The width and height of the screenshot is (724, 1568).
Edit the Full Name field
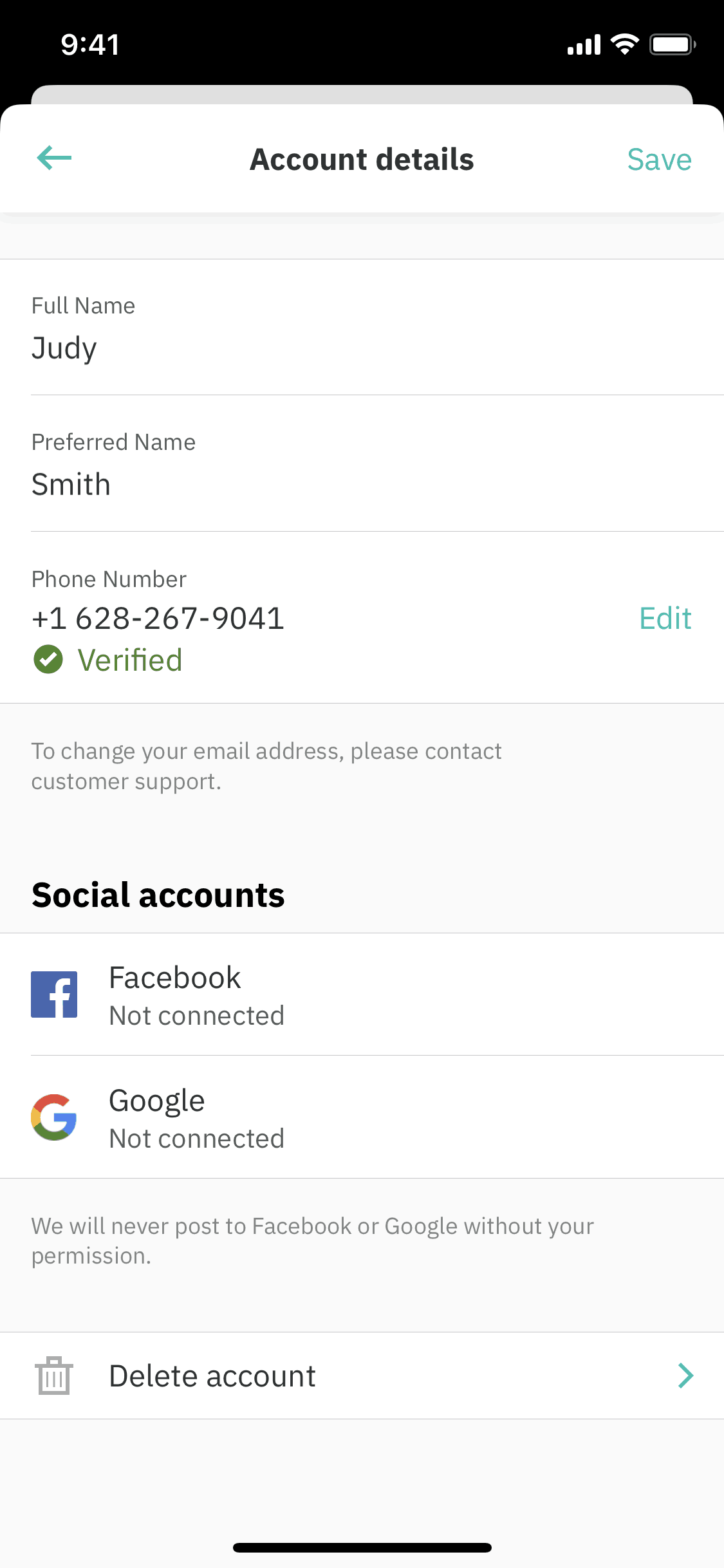pos(362,328)
